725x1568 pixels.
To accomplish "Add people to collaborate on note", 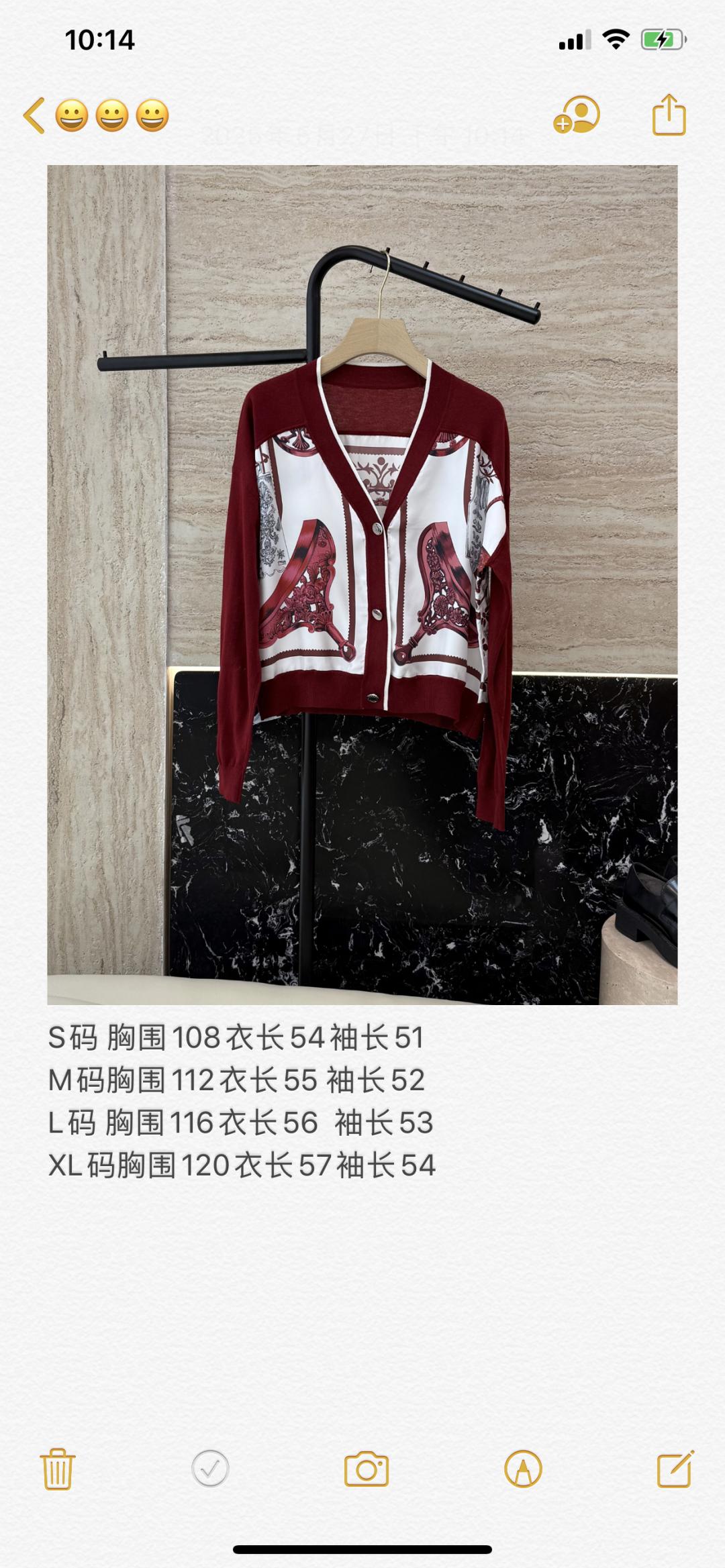I will pos(577,115).
